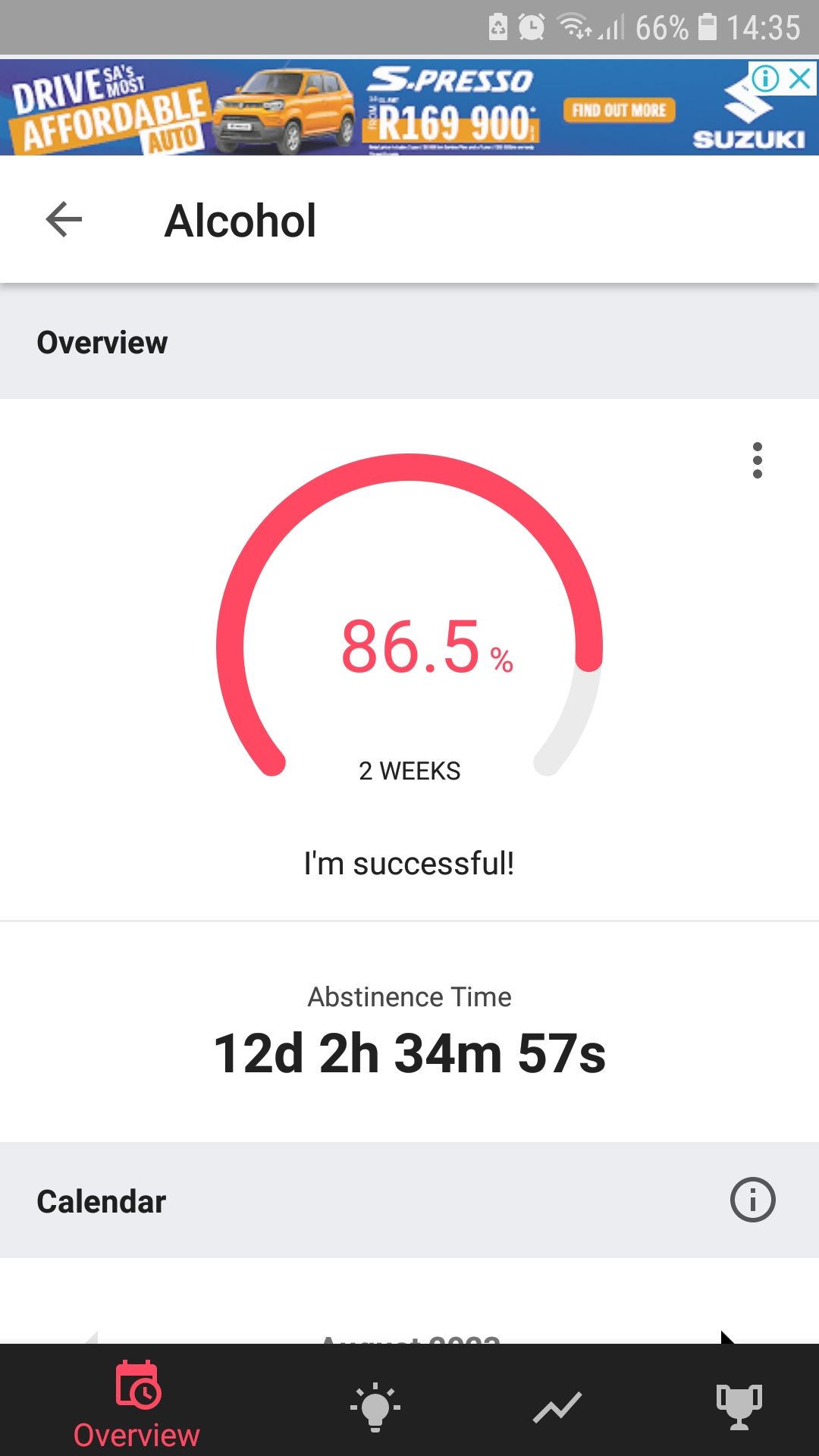Viewport: 819px width, 1456px height.
Task: Go back from the Alcohol screen
Action: [64, 221]
